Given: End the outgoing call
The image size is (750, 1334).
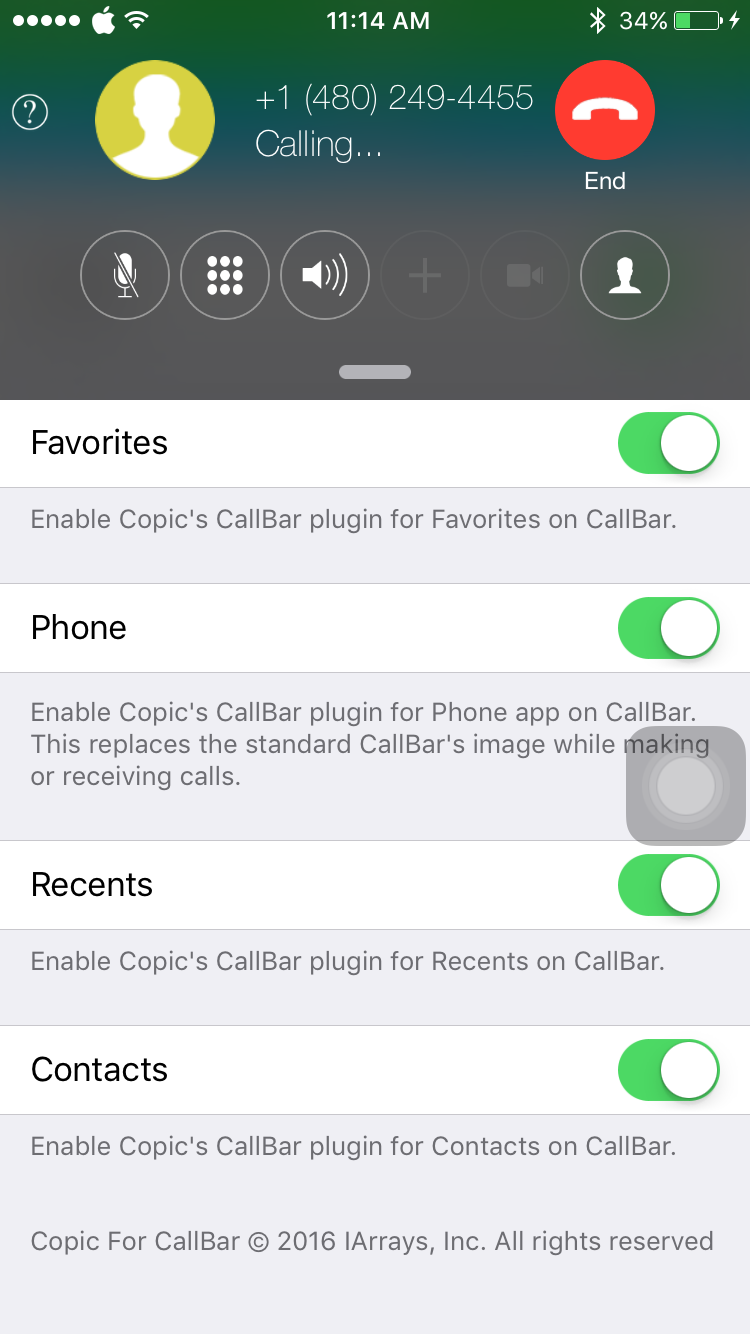Looking at the screenshot, I should click(605, 110).
